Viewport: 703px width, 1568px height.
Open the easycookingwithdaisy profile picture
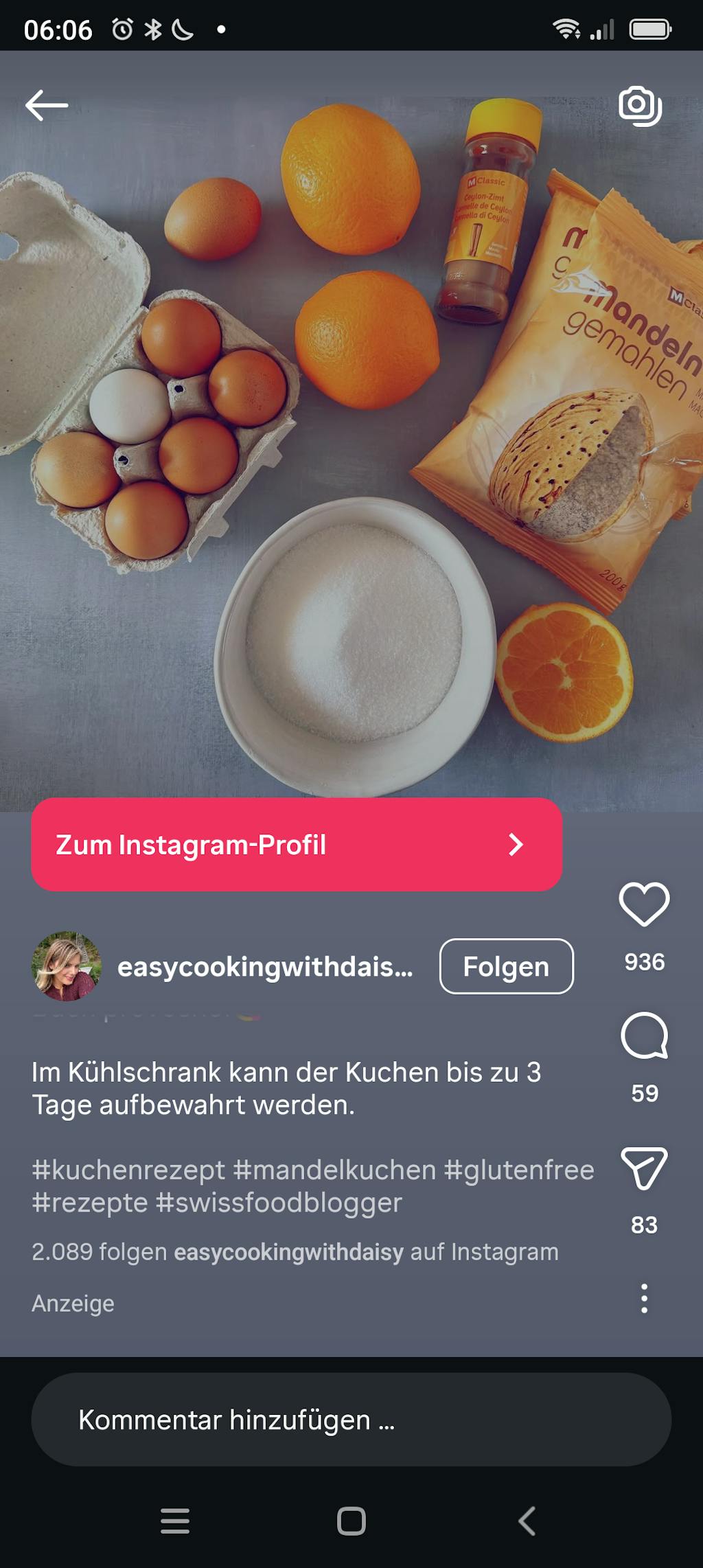(67, 966)
